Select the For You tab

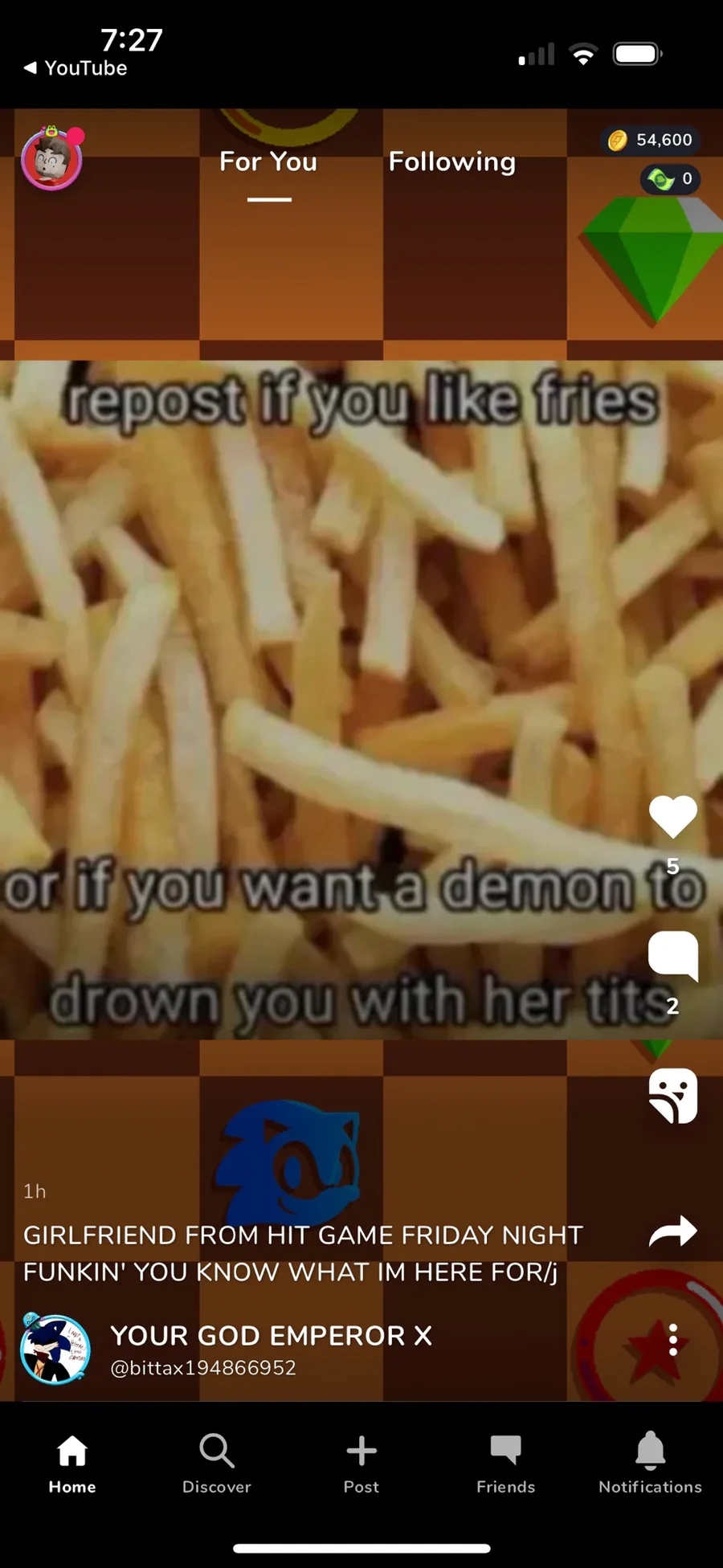tap(268, 161)
